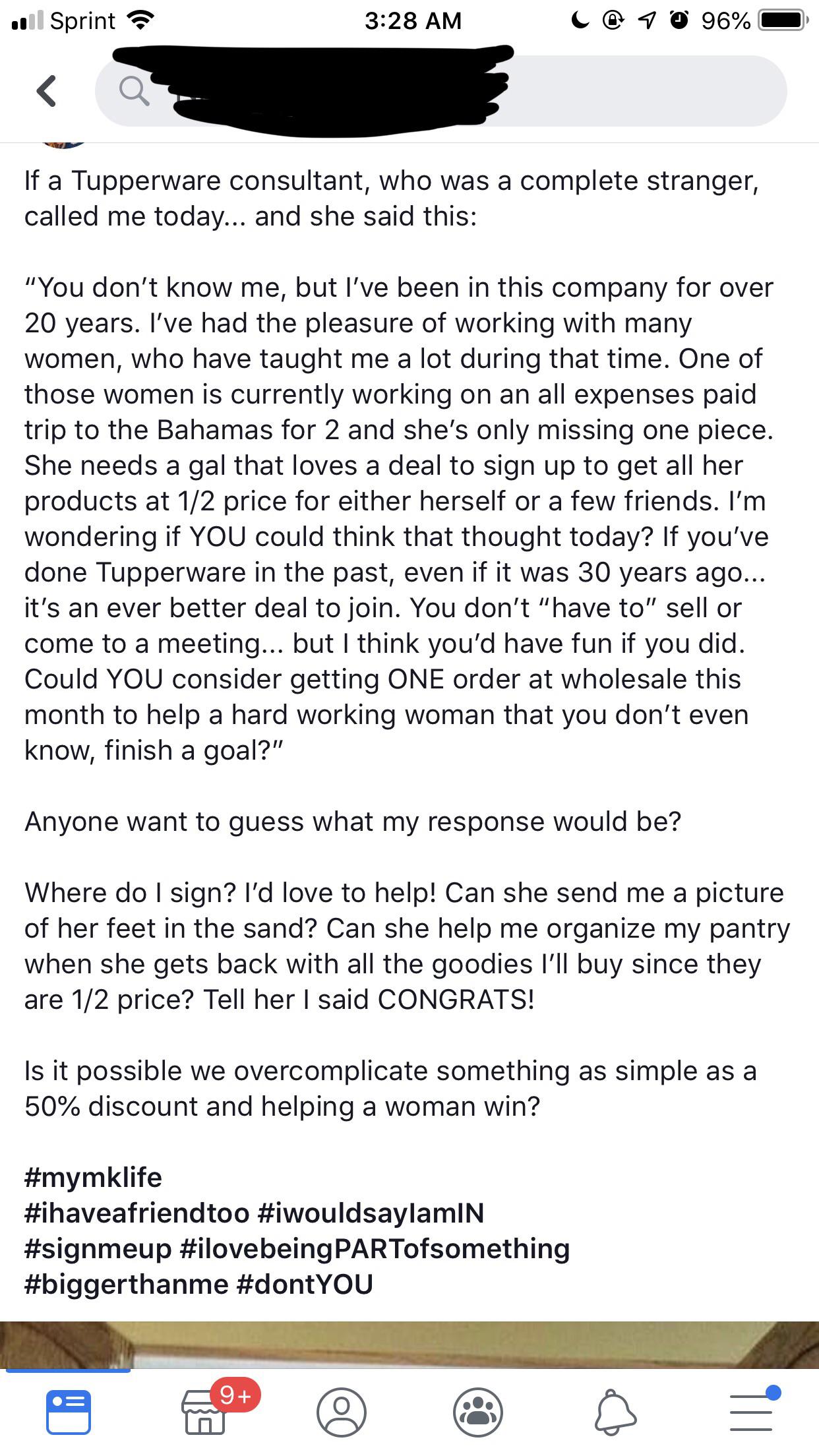The height and width of the screenshot is (1456, 819).
Task: Open the photo attached below the post
Action: [x=409, y=1344]
